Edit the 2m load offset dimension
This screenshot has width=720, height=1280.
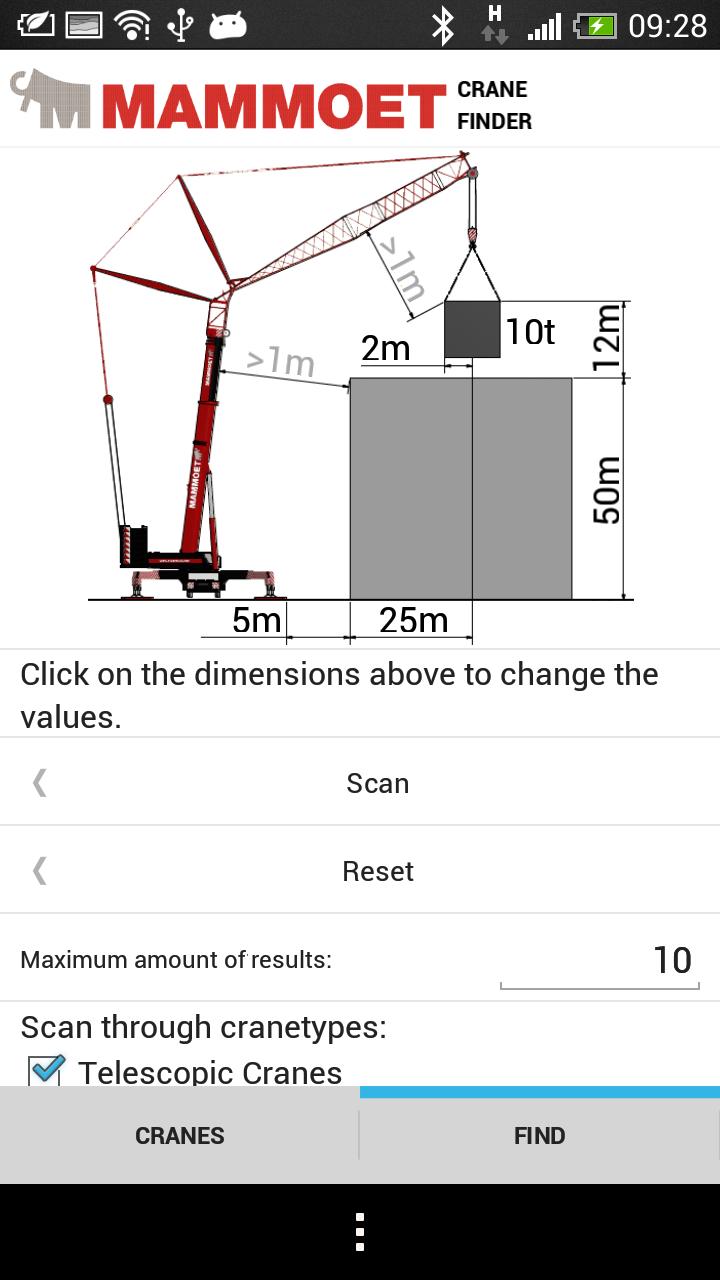pos(385,349)
